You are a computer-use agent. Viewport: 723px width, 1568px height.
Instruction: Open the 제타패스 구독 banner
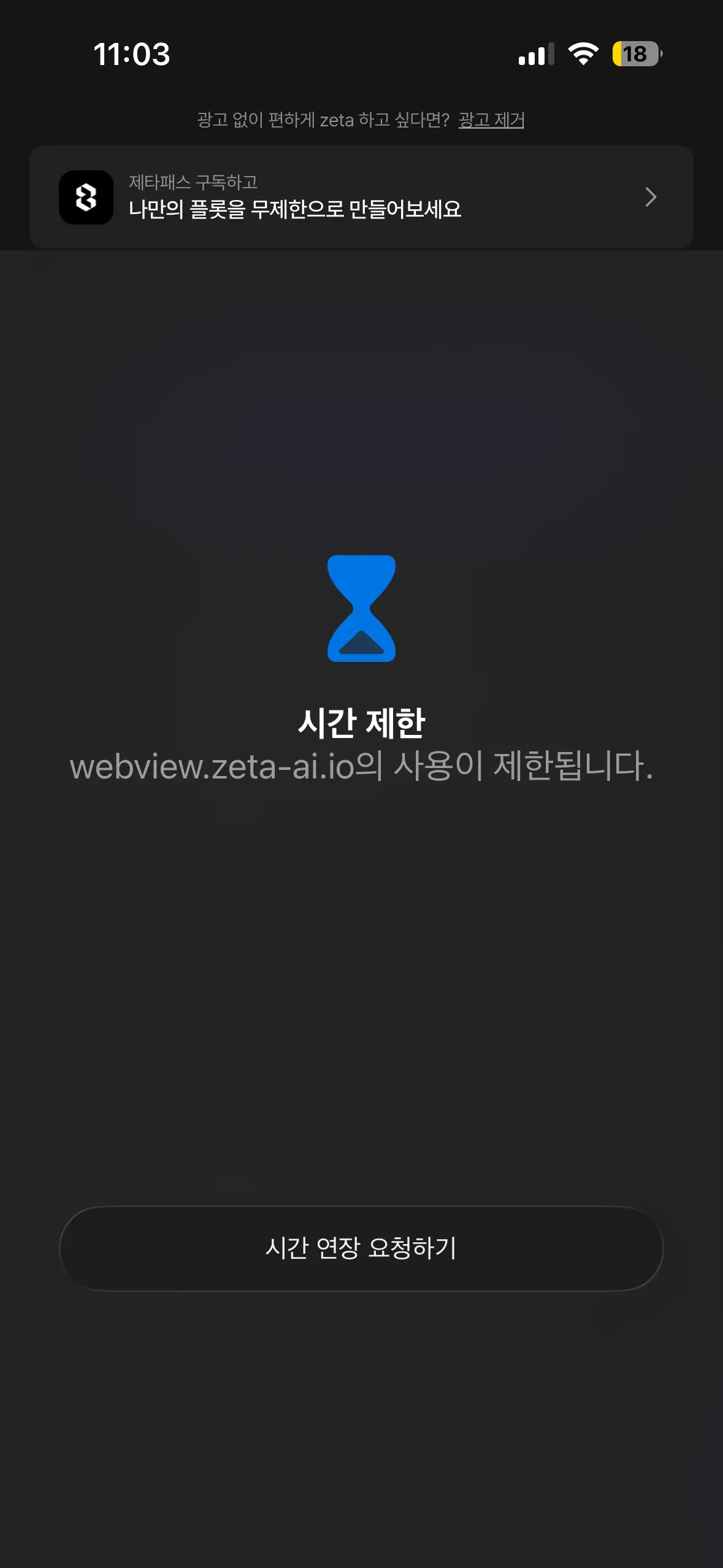point(361,197)
